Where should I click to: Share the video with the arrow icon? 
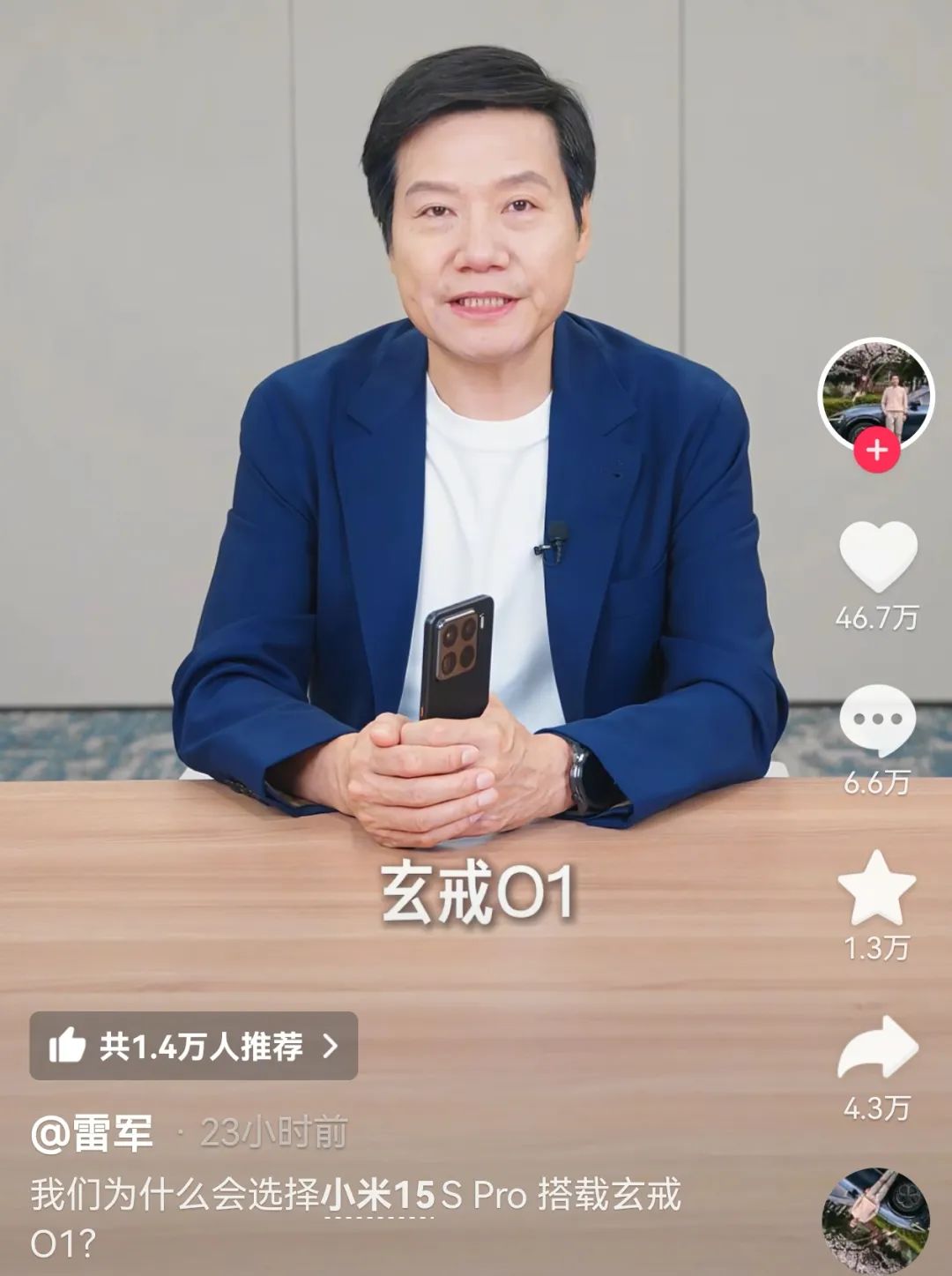877,1047
